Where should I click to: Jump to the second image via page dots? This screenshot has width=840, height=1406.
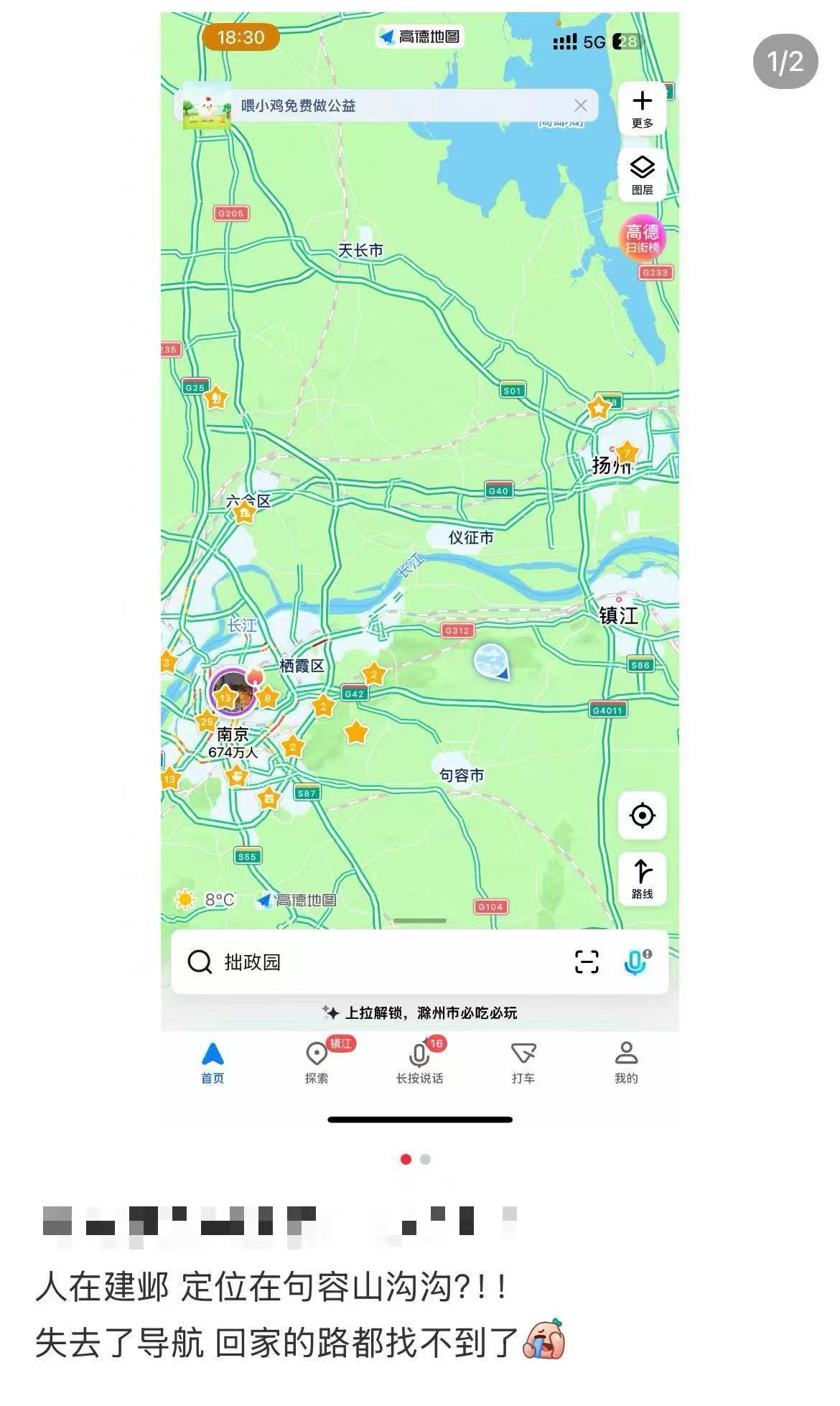tap(425, 1159)
